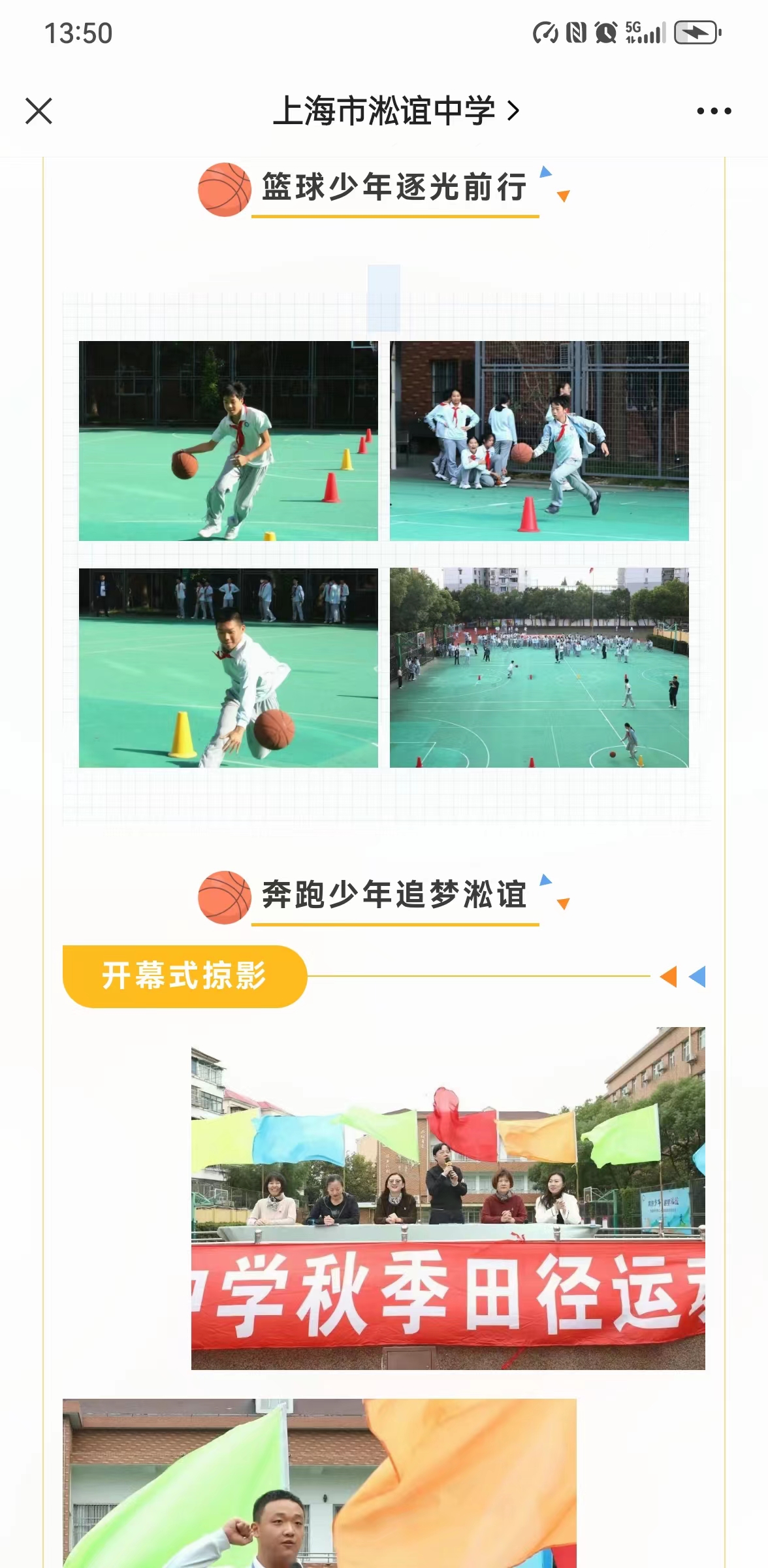View the wide playground overview photo

(539, 668)
